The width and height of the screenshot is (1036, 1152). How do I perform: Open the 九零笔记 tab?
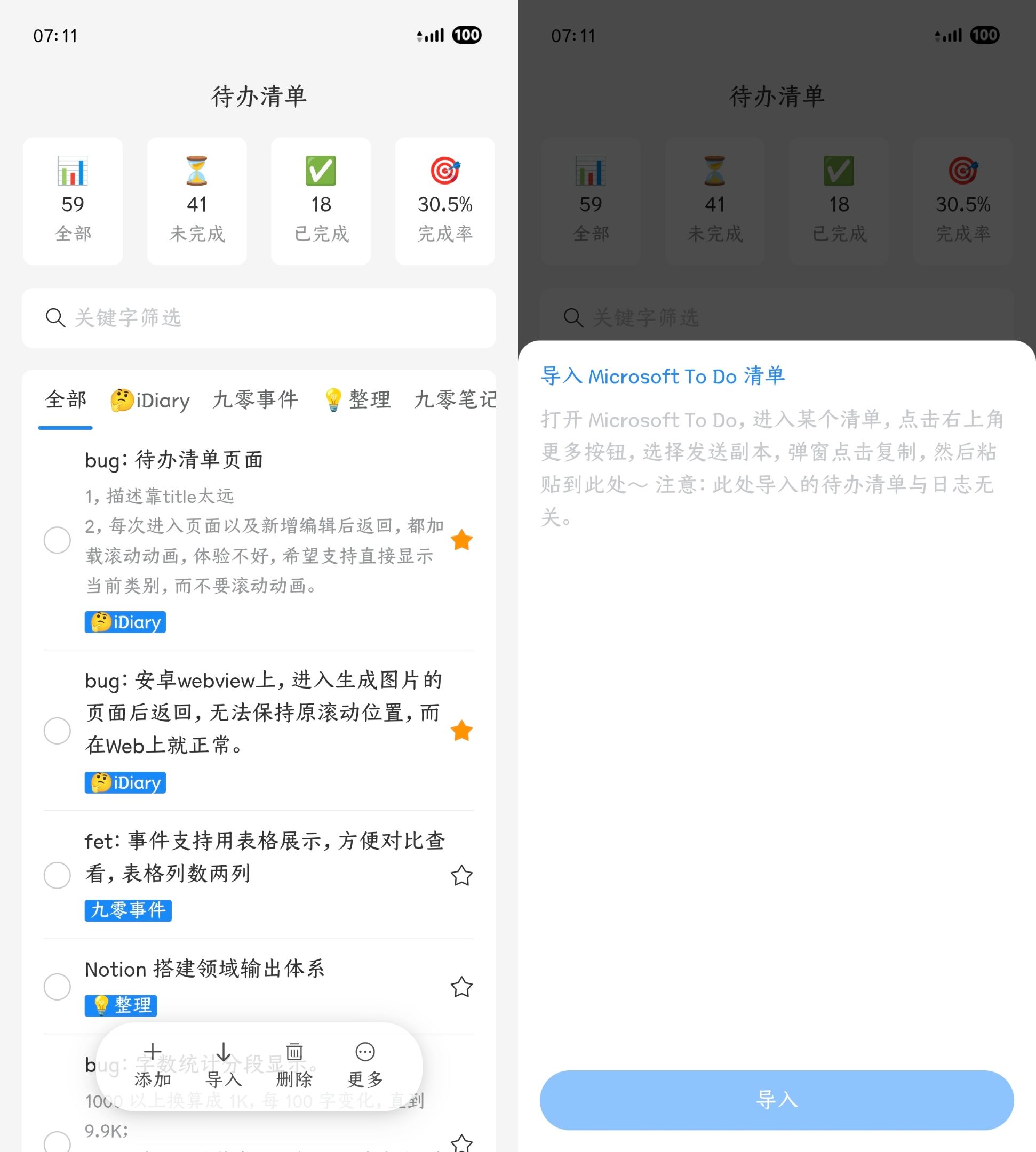coord(456,400)
